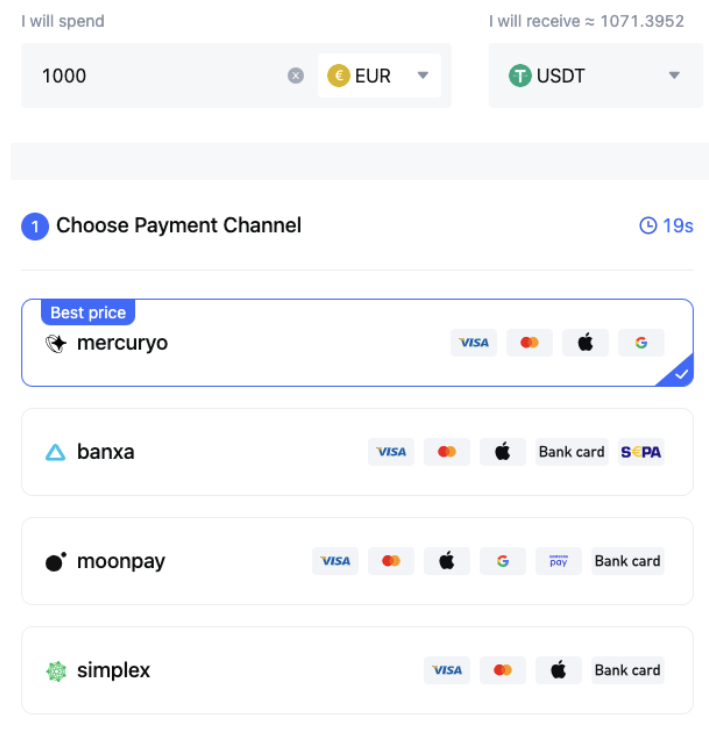Open the EUR currency dropdown

[379, 76]
